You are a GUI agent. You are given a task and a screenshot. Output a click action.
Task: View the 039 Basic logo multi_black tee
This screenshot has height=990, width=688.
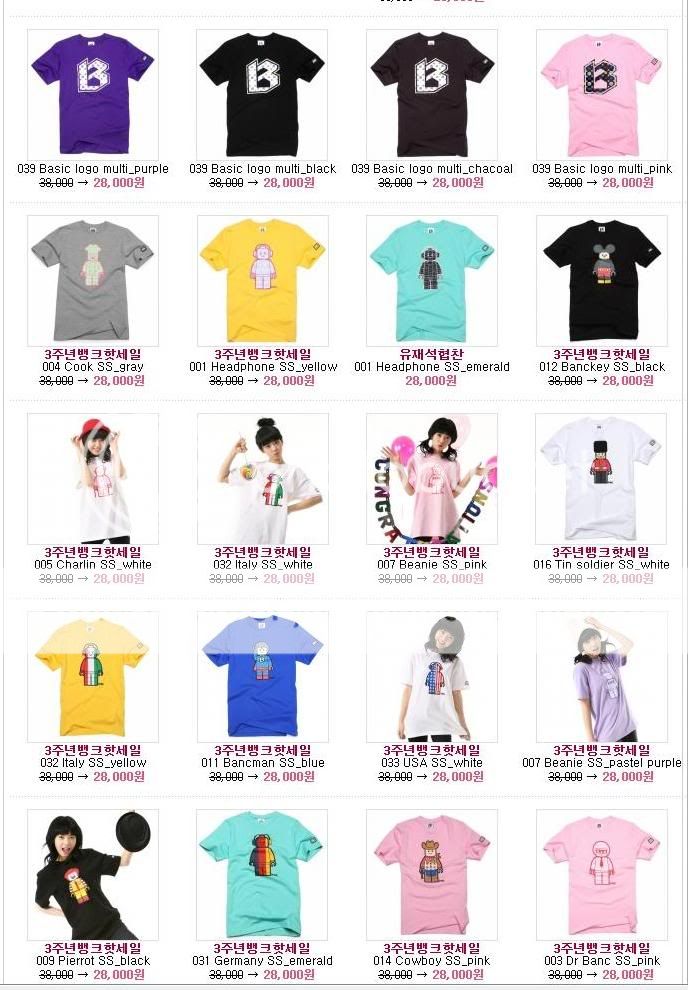point(262,92)
